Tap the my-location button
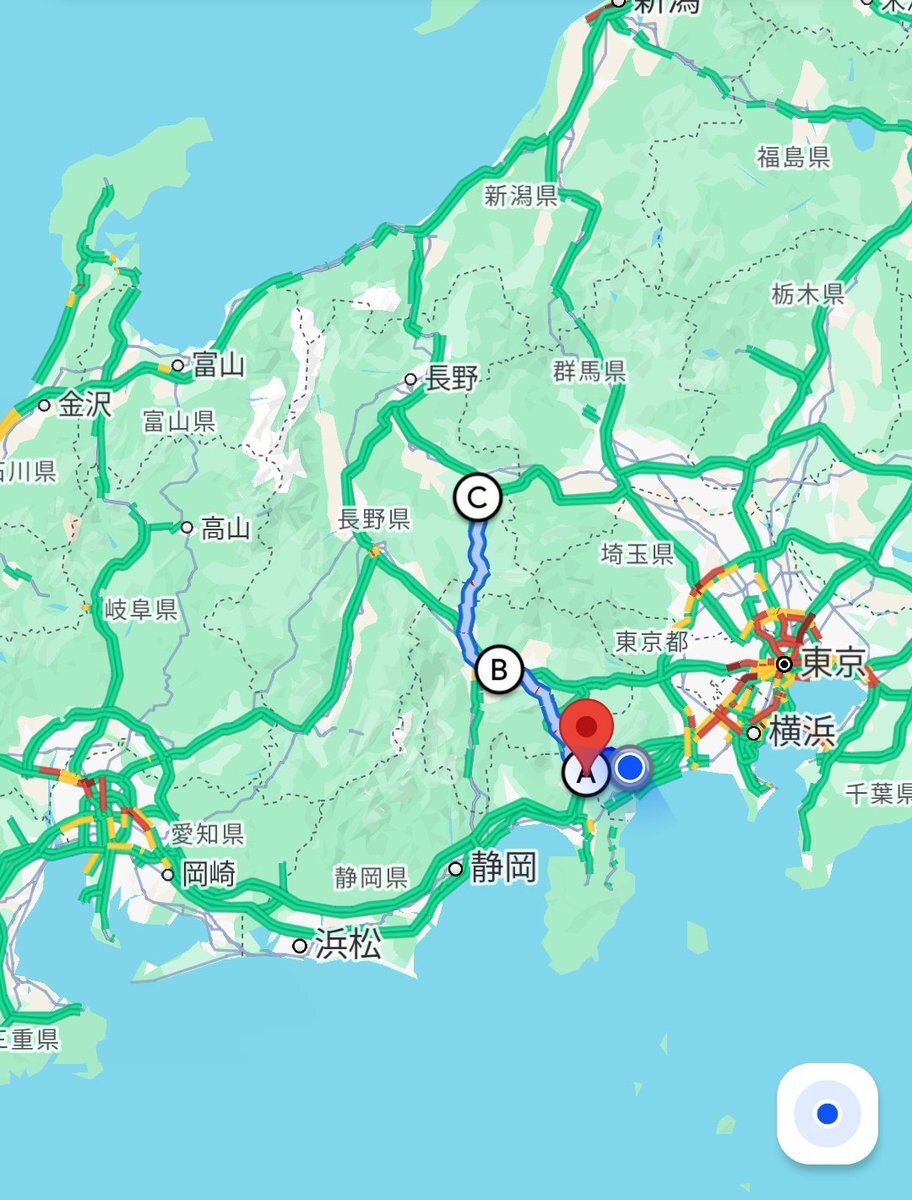This screenshot has height=1200, width=912. tap(827, 1113)
